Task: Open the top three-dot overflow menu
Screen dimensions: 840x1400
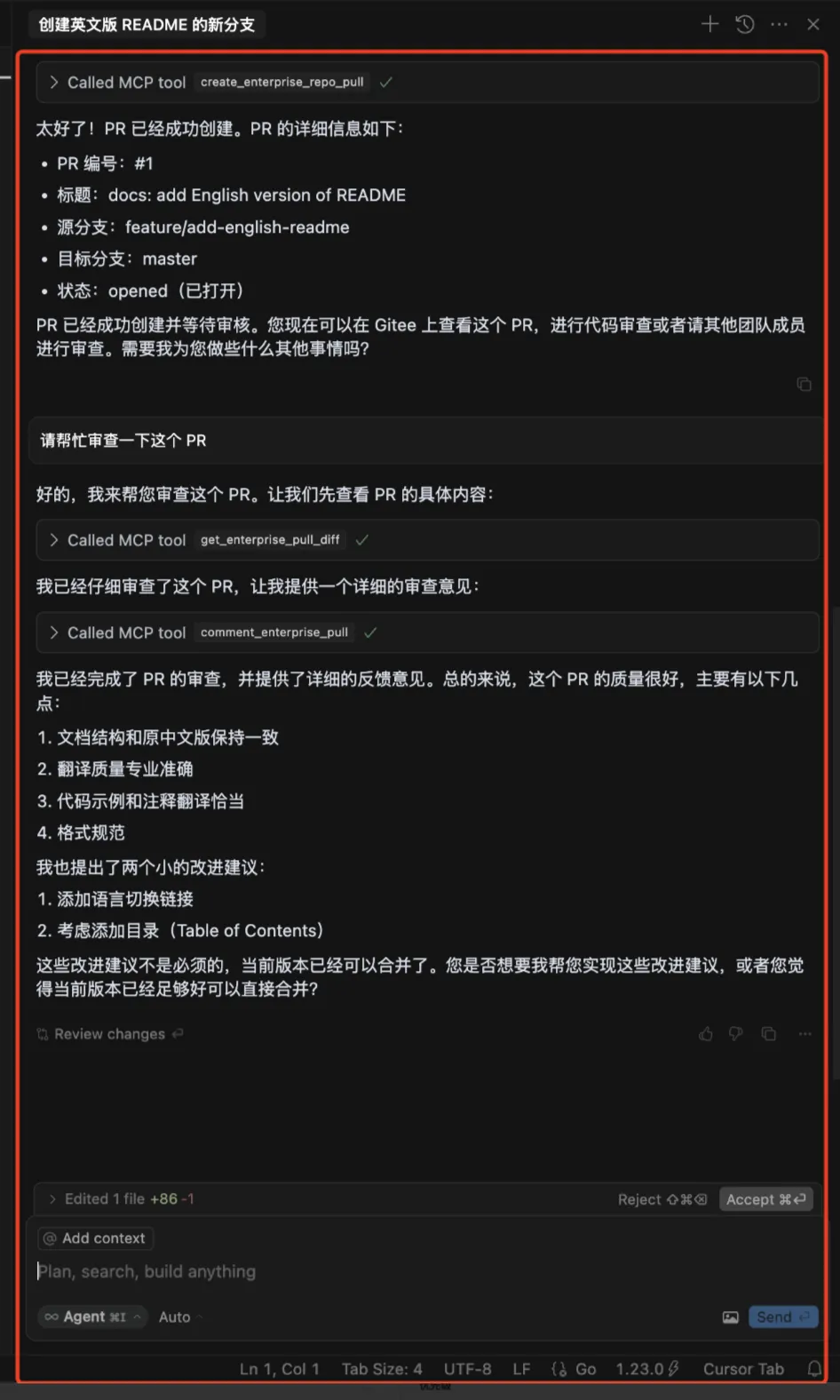Action: pyautogui.click(x=779, y=24)
